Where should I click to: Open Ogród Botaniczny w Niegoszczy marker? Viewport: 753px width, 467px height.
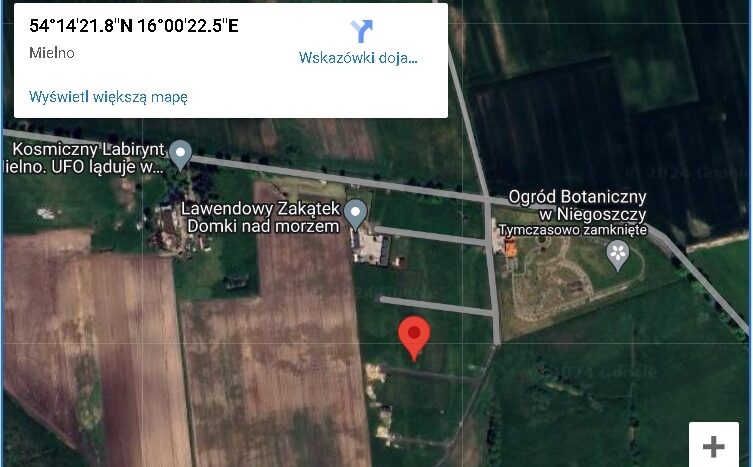click(x=619, y=255)
